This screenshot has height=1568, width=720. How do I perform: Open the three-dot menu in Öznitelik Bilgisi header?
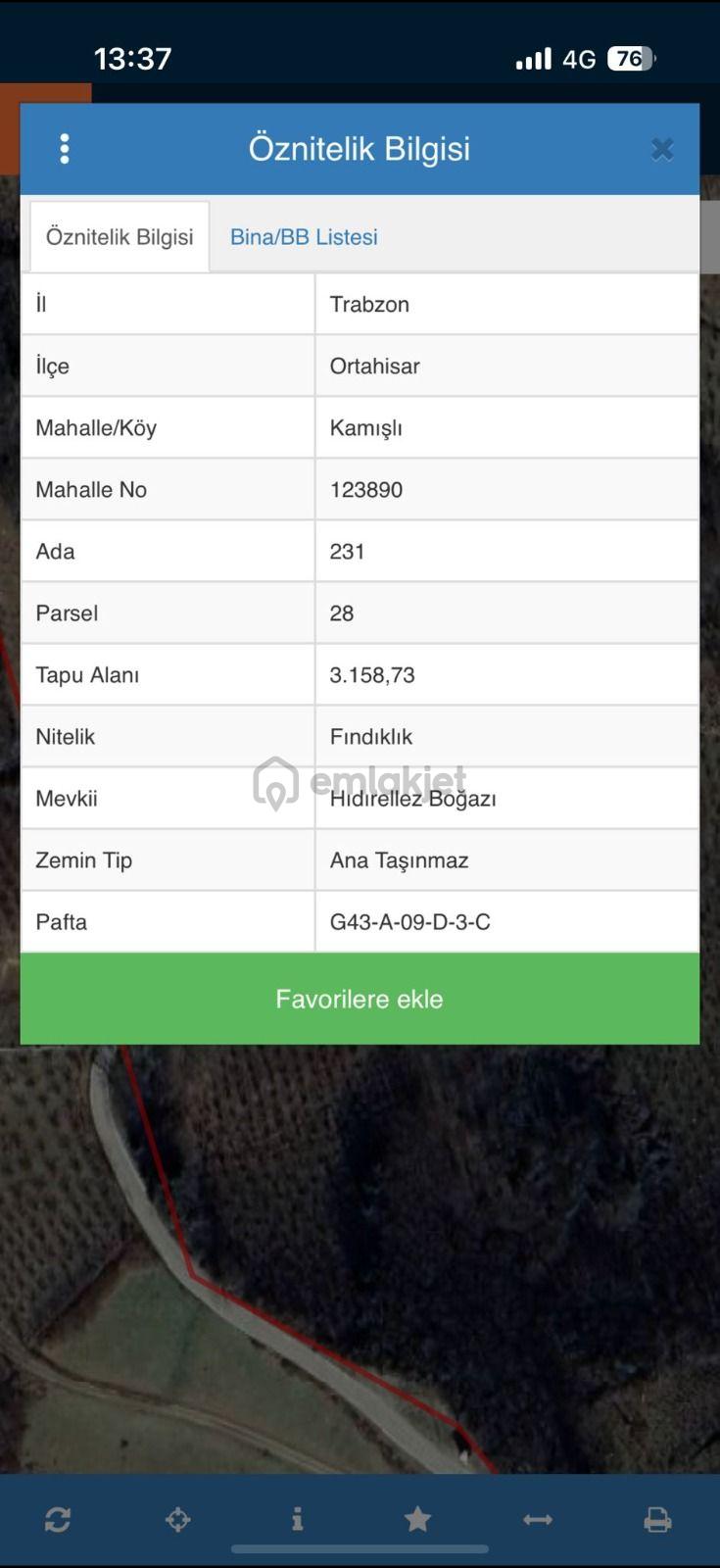tap(65, 149)
